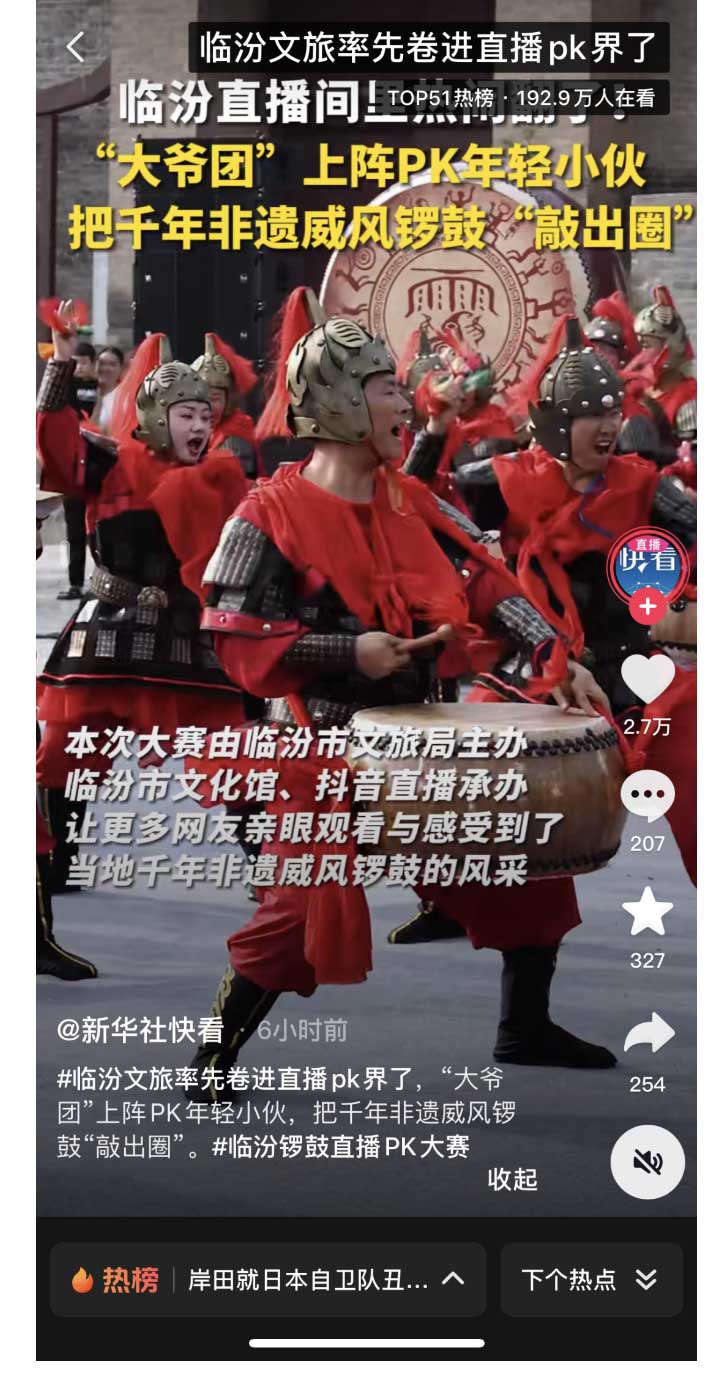This screenshot has width=723, height=1379.
Task: Jump to 下个热点 next hot topic
Action: 591,1279
